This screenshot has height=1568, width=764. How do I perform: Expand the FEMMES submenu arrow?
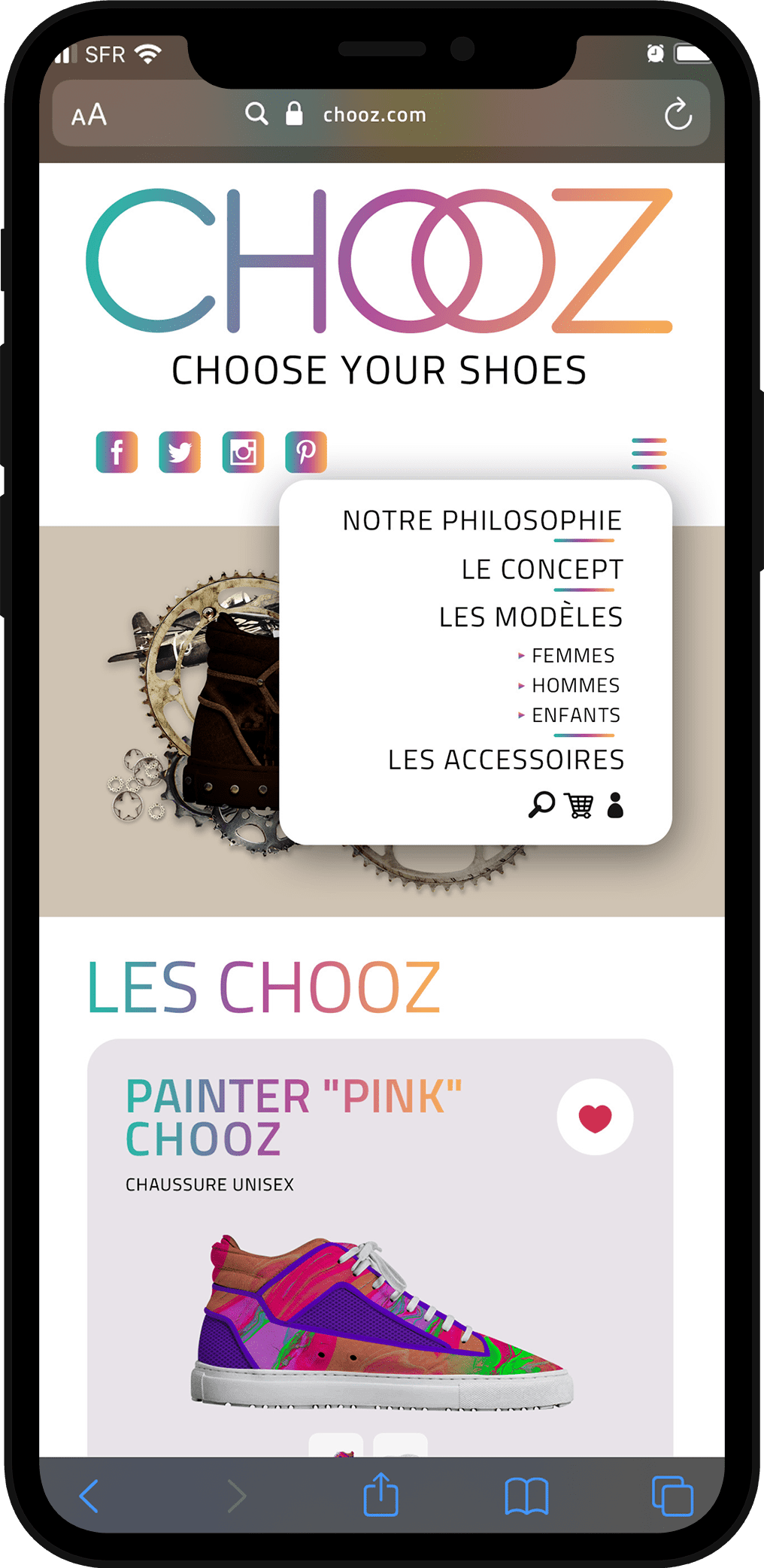(x=520, y=655)
